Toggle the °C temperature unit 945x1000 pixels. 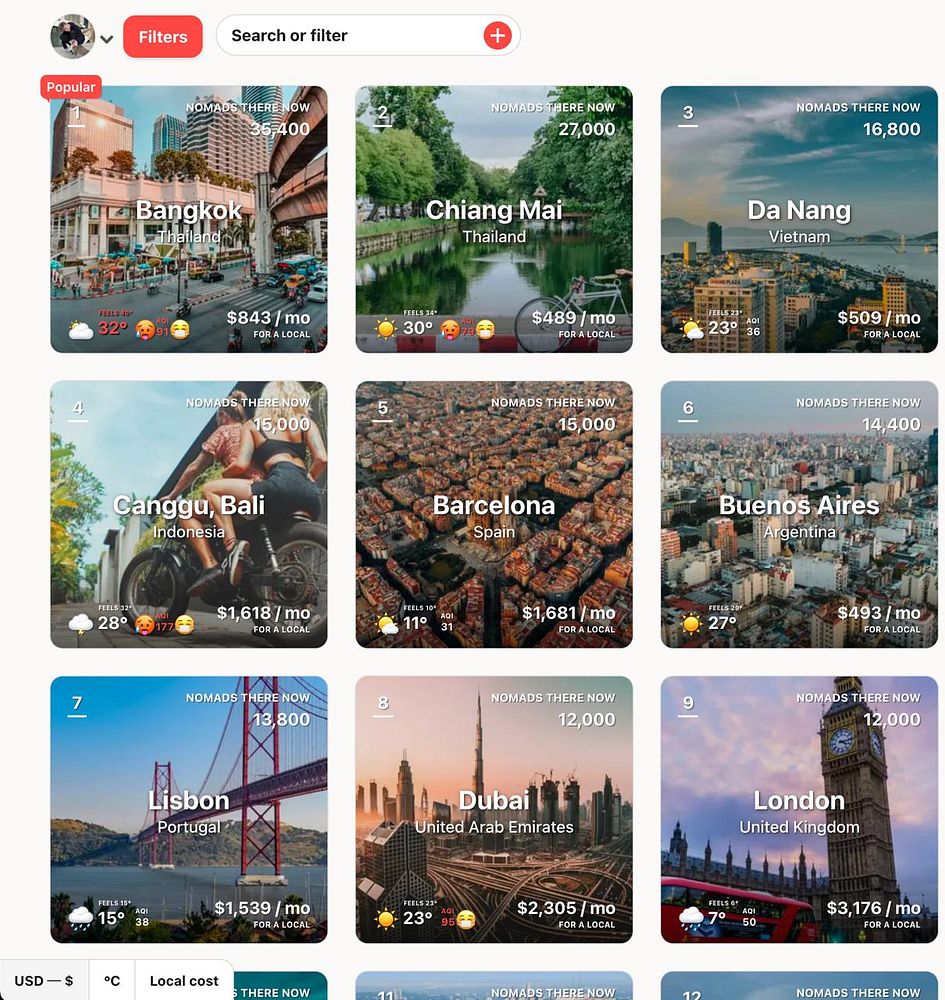tap(112, 981)
